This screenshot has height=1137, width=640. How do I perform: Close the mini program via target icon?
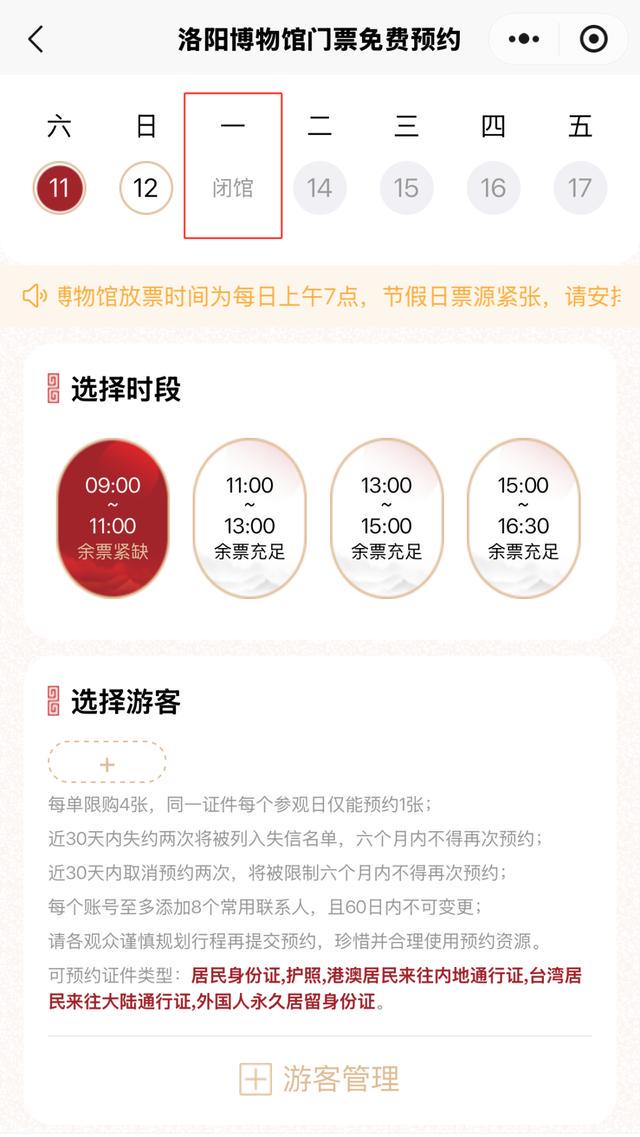tap(593, 40)
